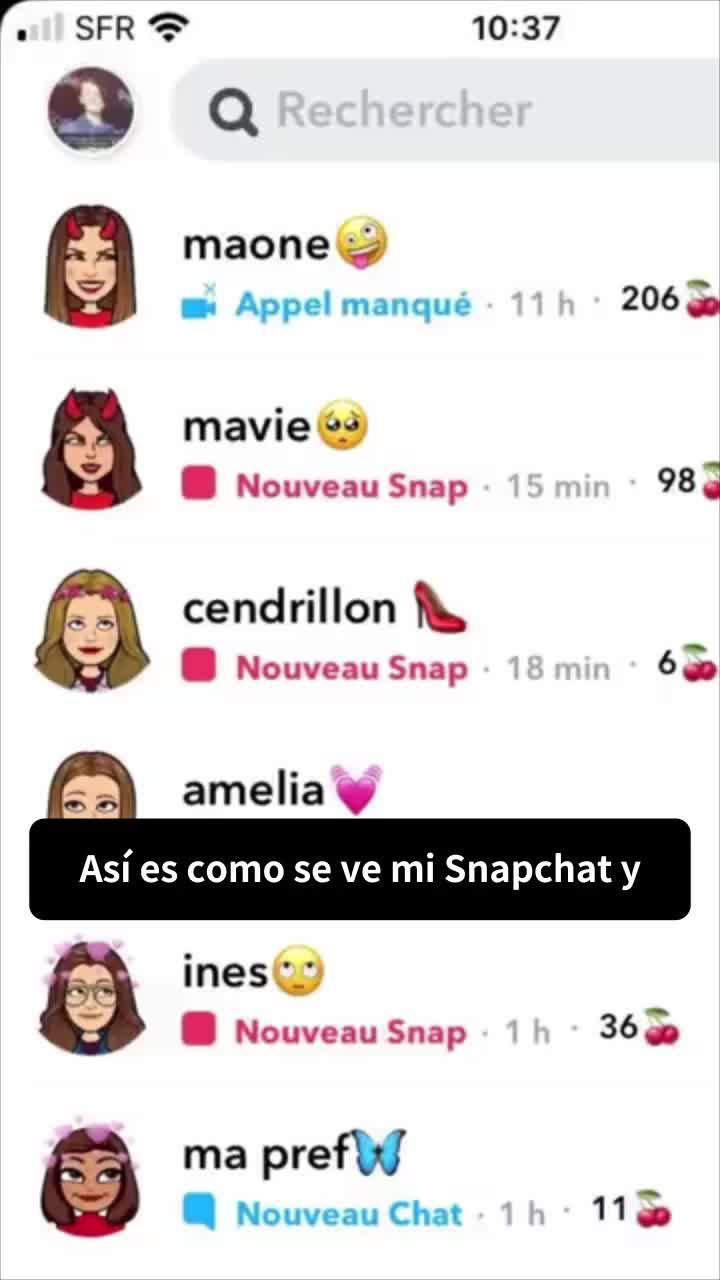Click Nouveau Snap under cendrillon

point(350,667)
